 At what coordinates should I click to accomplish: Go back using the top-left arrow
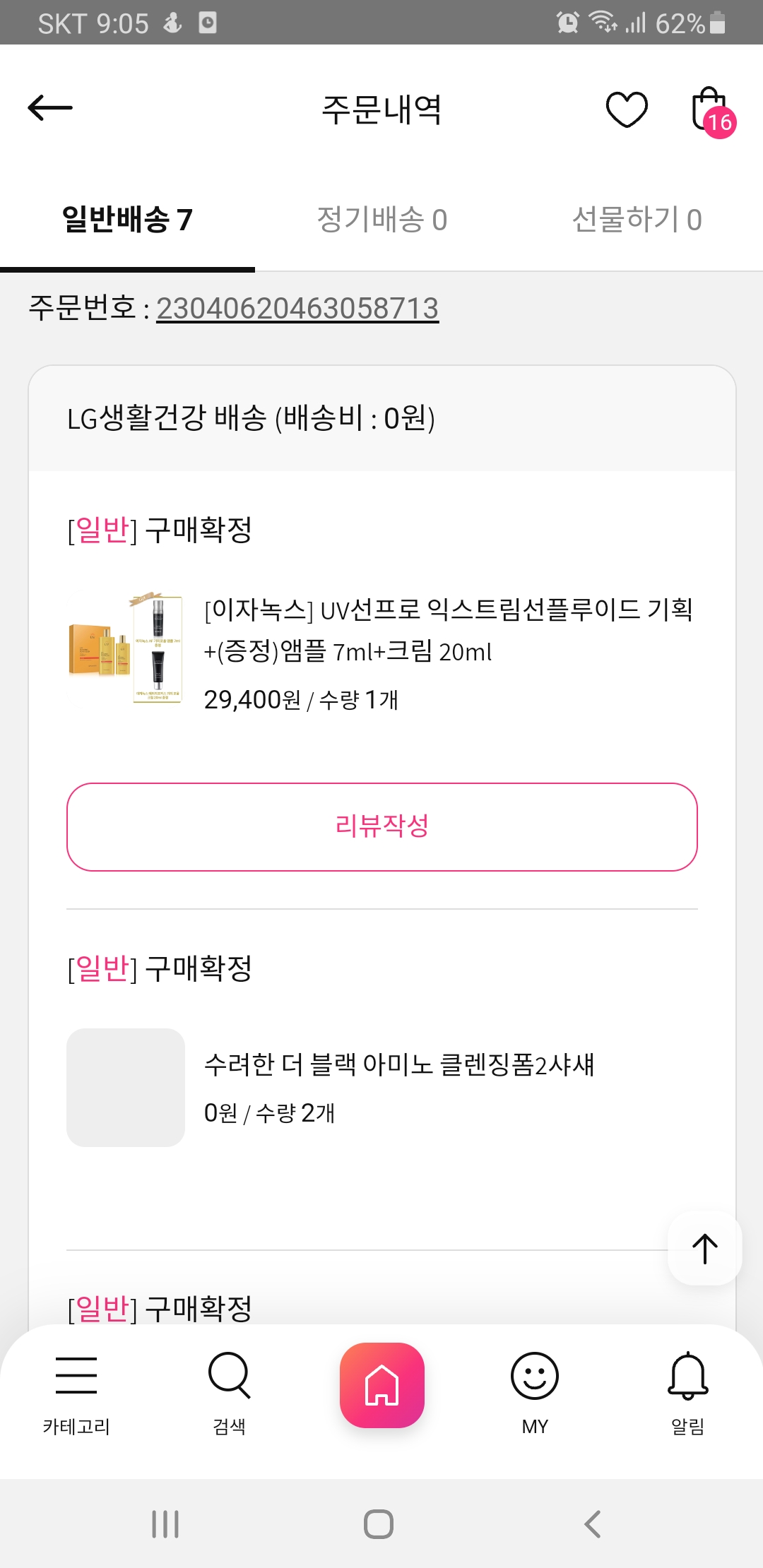point(50,108)
